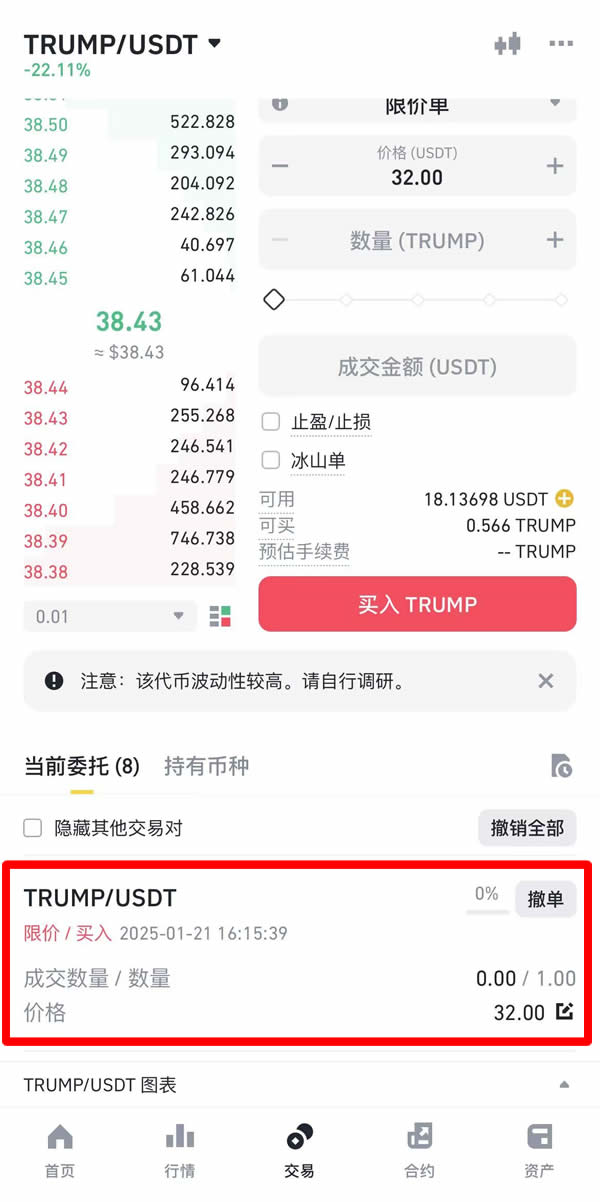The image size is (600, 1202).
Task: Tap the 成交金额 (USDT) amount field
Action: (417, 367)
